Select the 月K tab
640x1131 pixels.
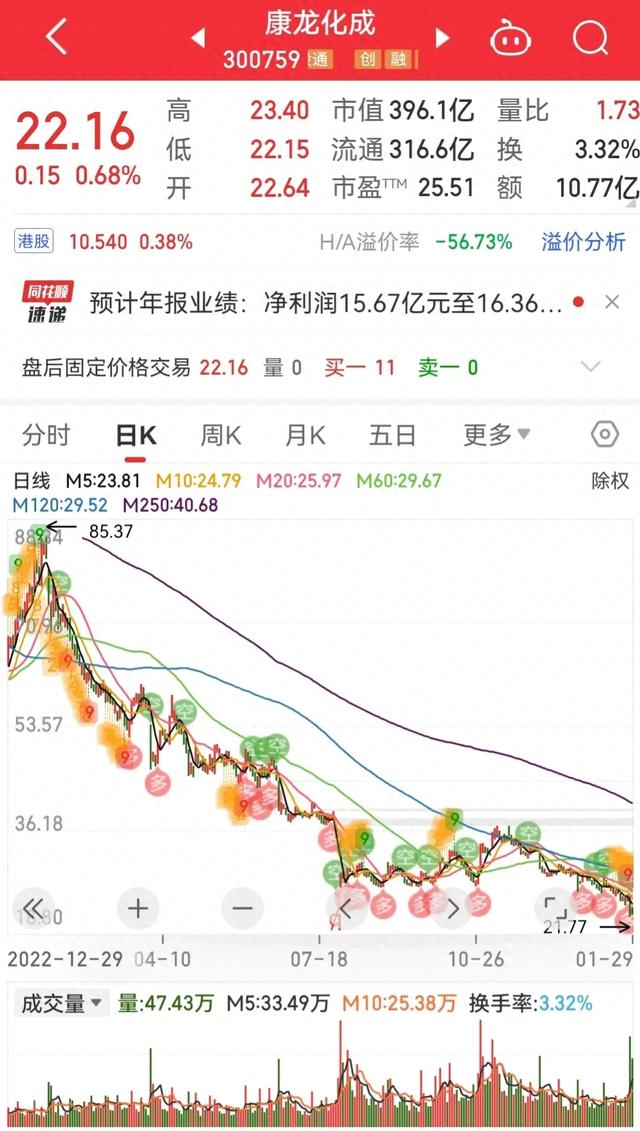[x=305, y=435]
